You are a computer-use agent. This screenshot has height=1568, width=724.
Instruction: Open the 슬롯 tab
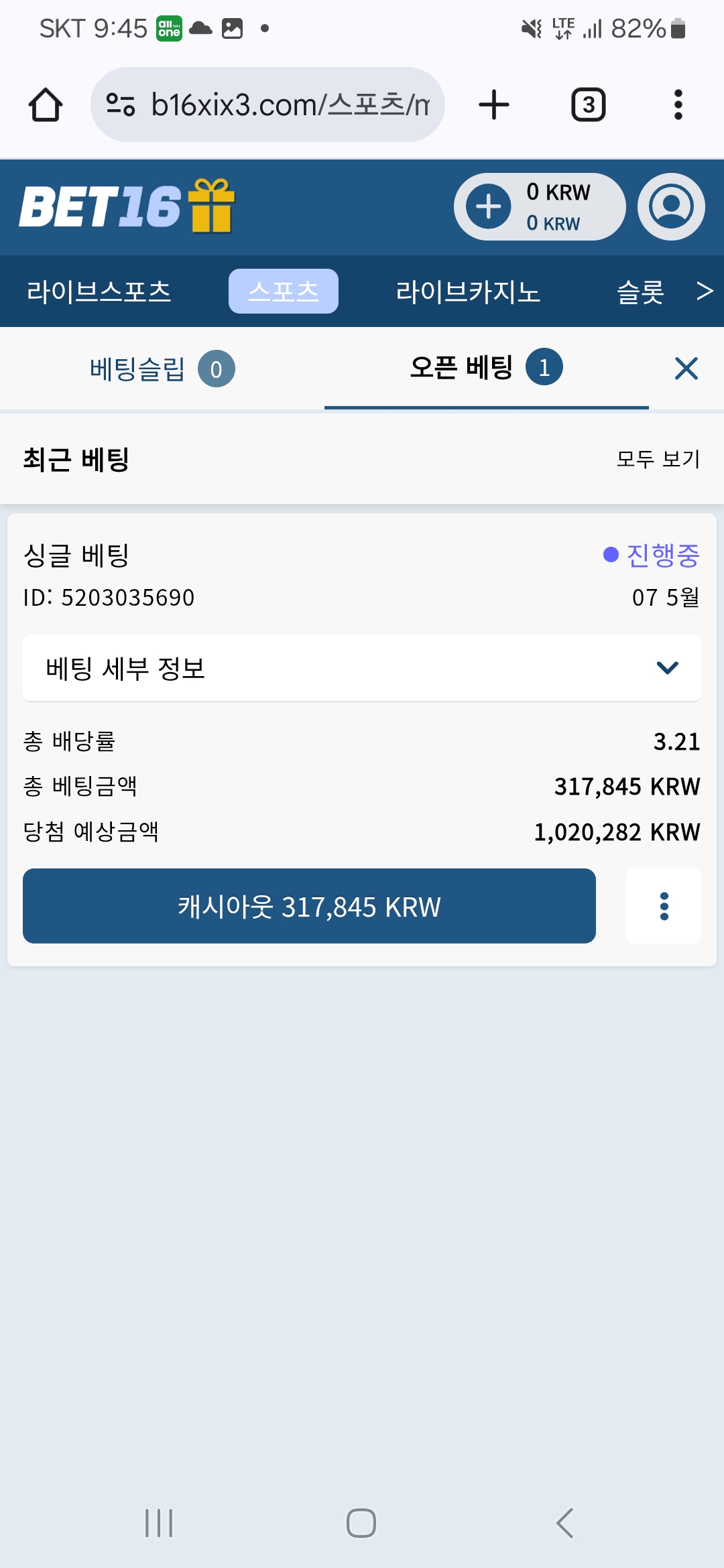pos(641,291)
